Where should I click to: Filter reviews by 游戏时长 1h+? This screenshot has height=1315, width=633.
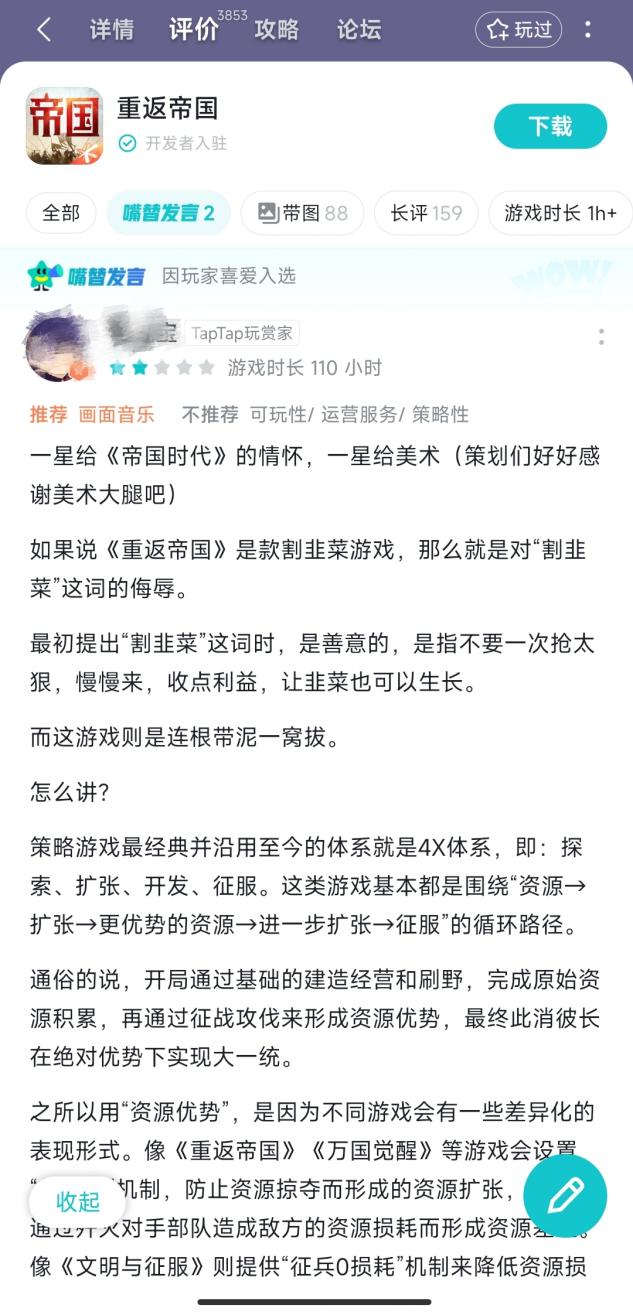point(560,213)
